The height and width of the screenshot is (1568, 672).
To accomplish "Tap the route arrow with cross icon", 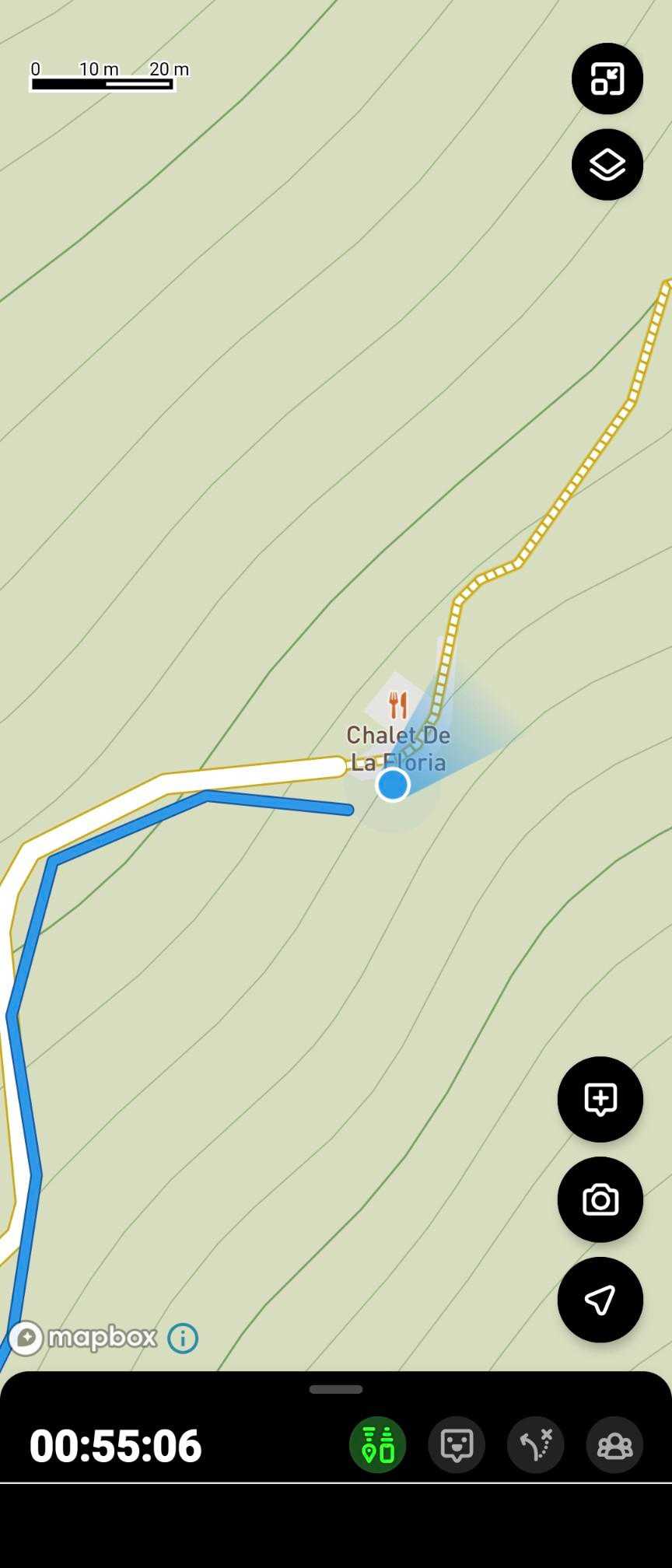I will click(536, 1445).
